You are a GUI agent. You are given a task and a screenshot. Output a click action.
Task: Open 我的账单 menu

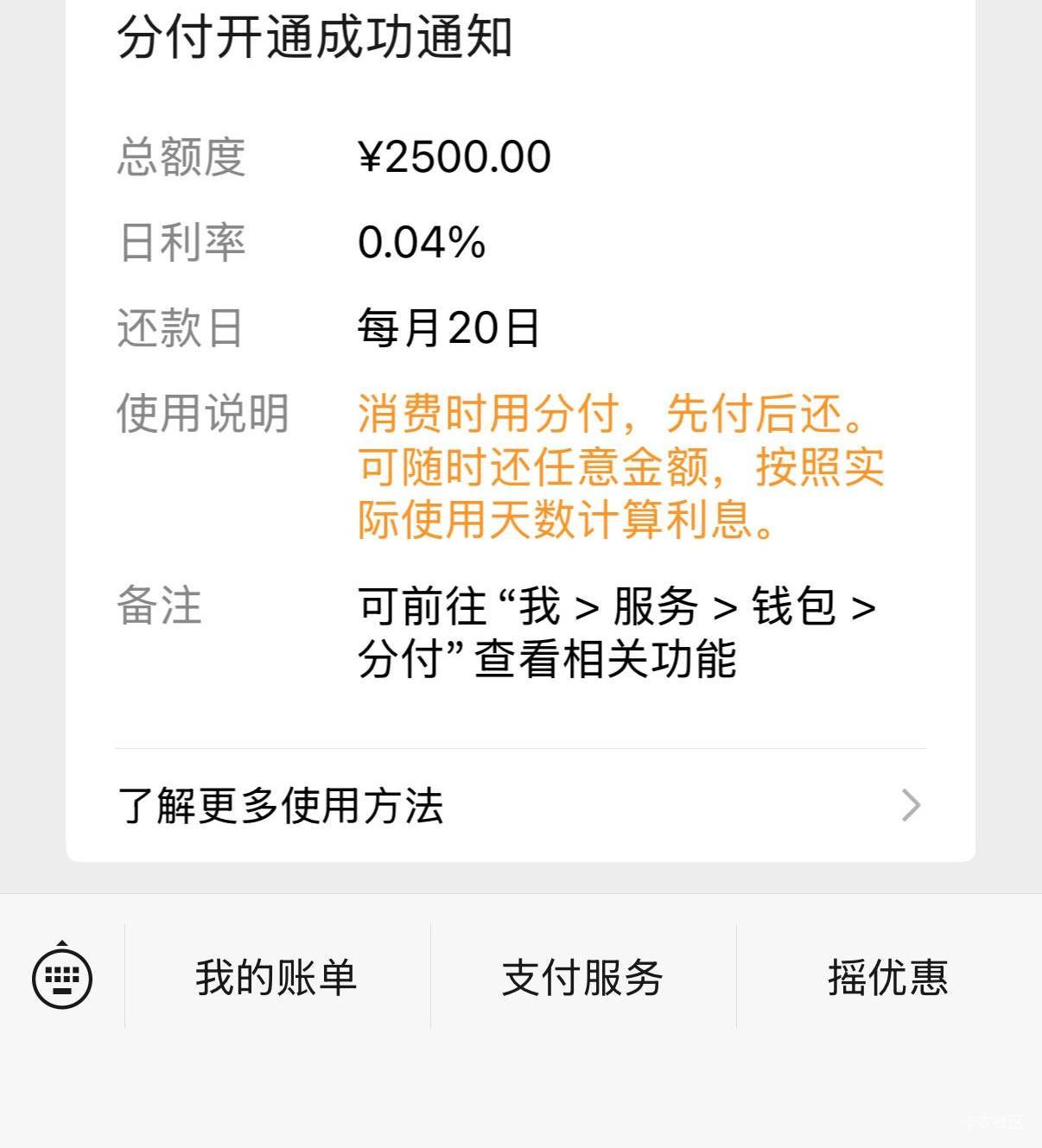pos(276,977)
